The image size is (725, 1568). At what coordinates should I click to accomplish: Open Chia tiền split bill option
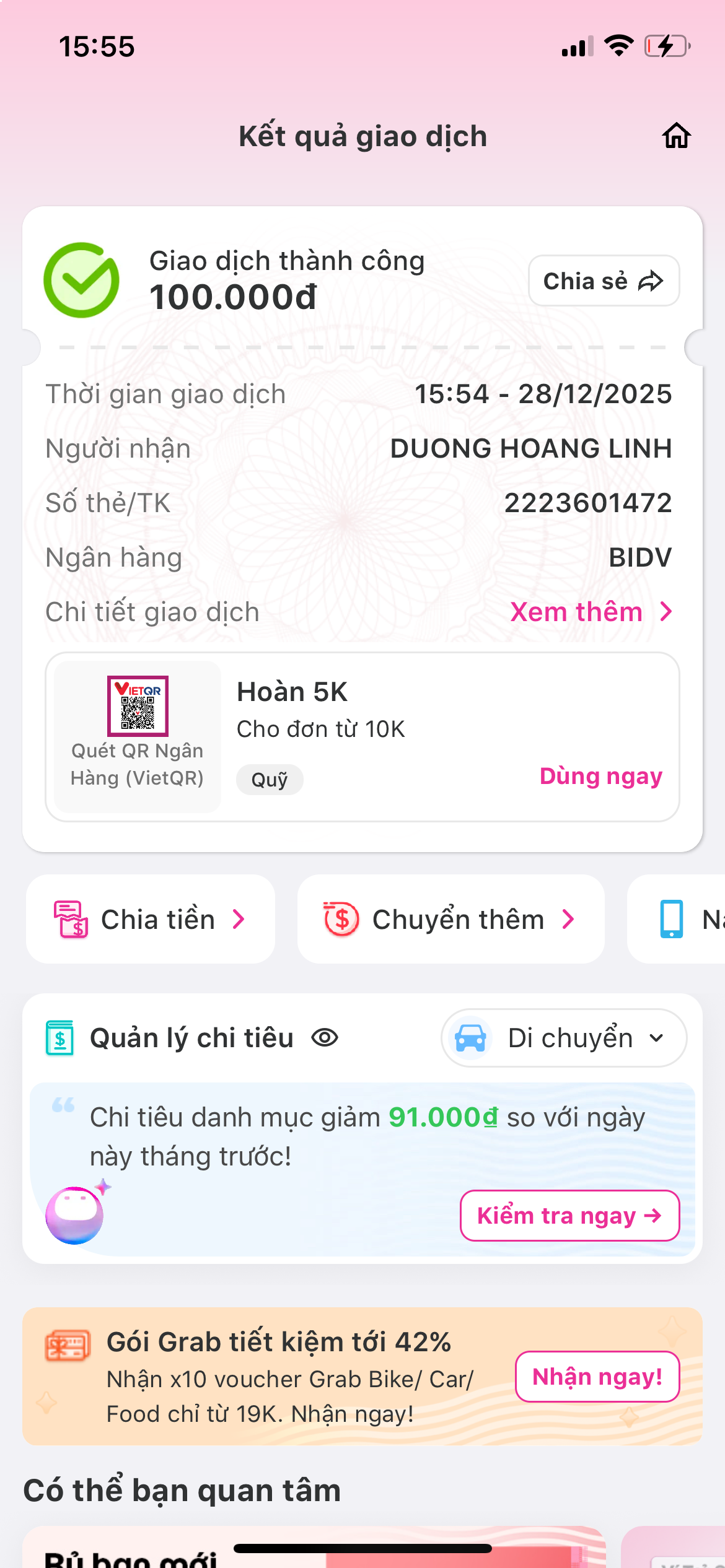pos(150,920)
